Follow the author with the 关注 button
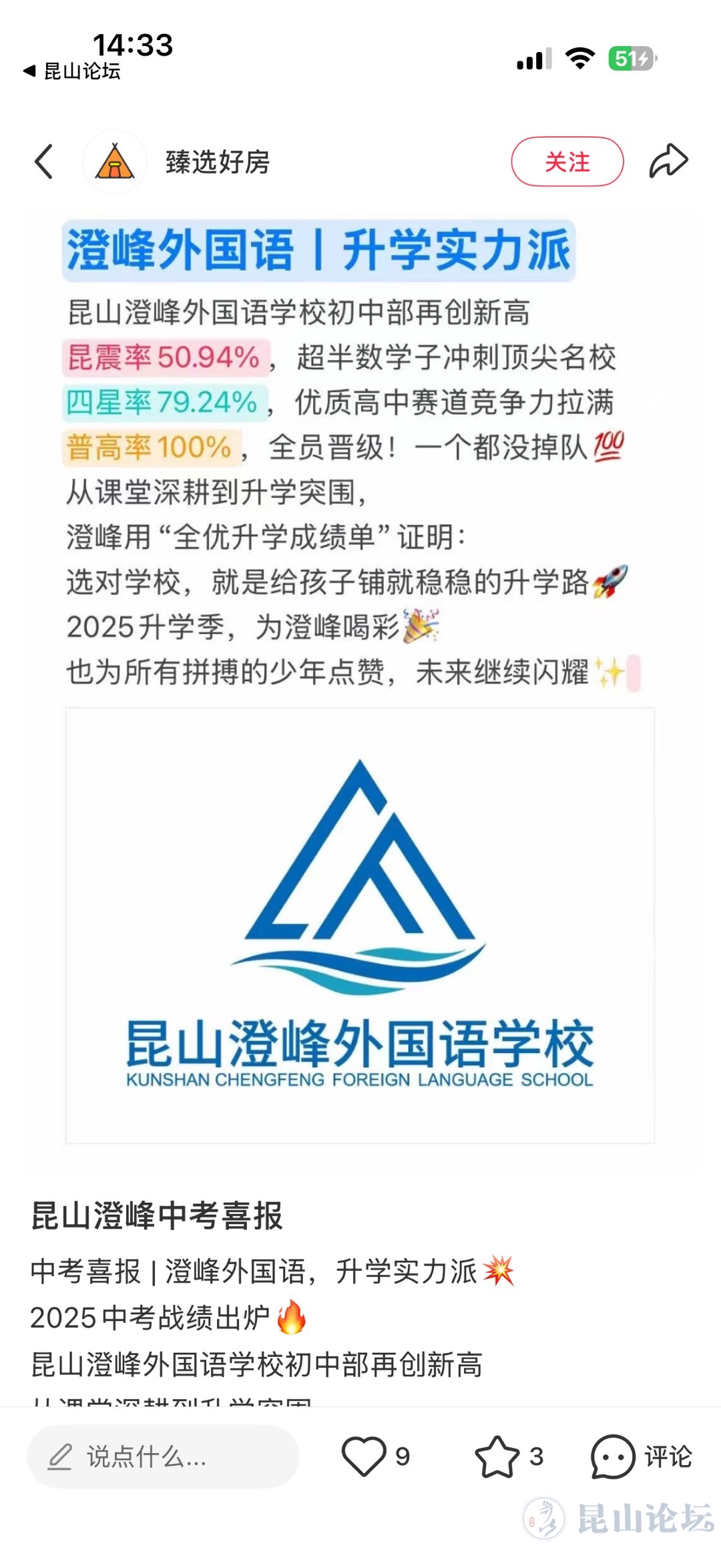 tap(567, 162)
